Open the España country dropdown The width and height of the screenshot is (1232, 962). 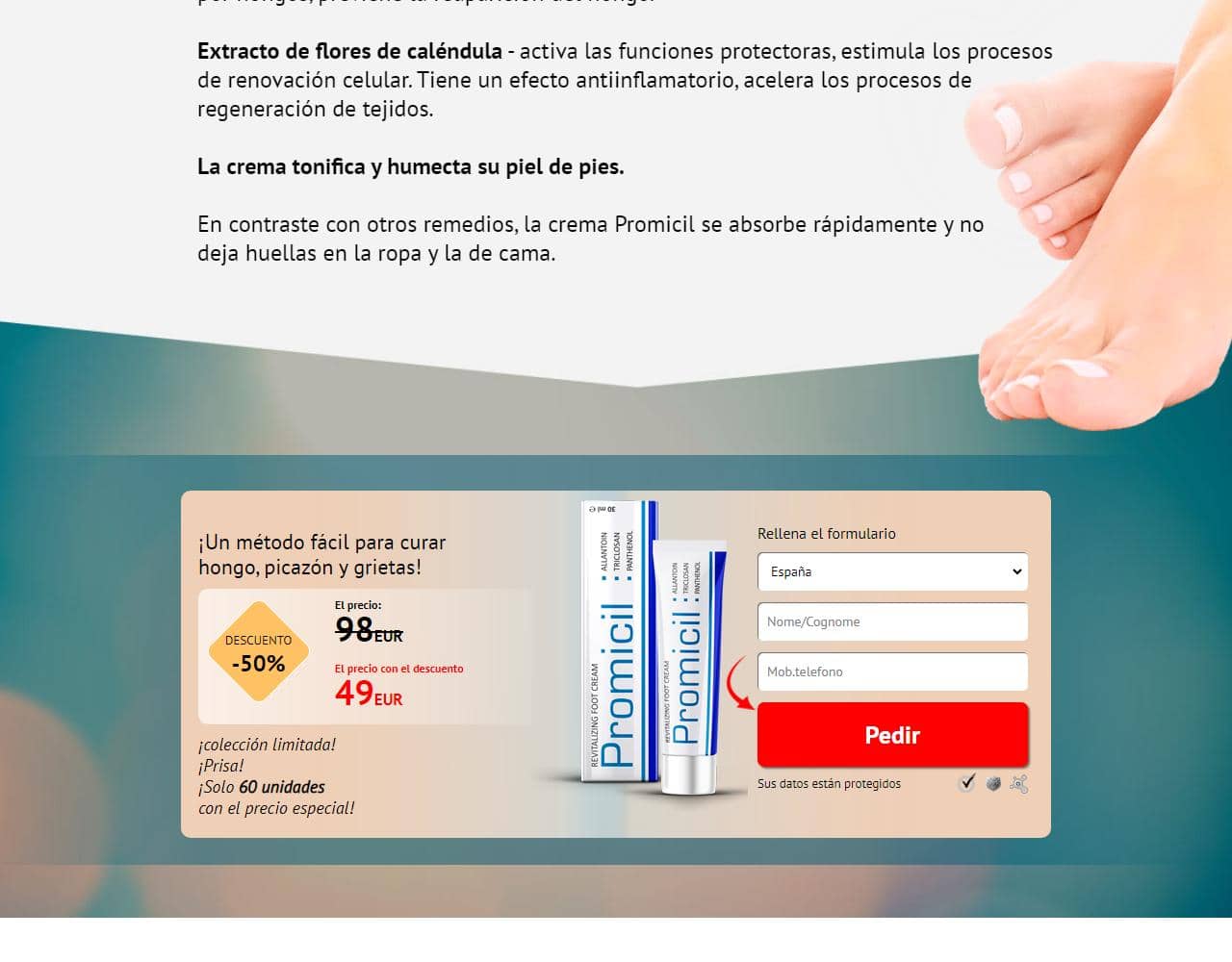click(x=892, y=571)
